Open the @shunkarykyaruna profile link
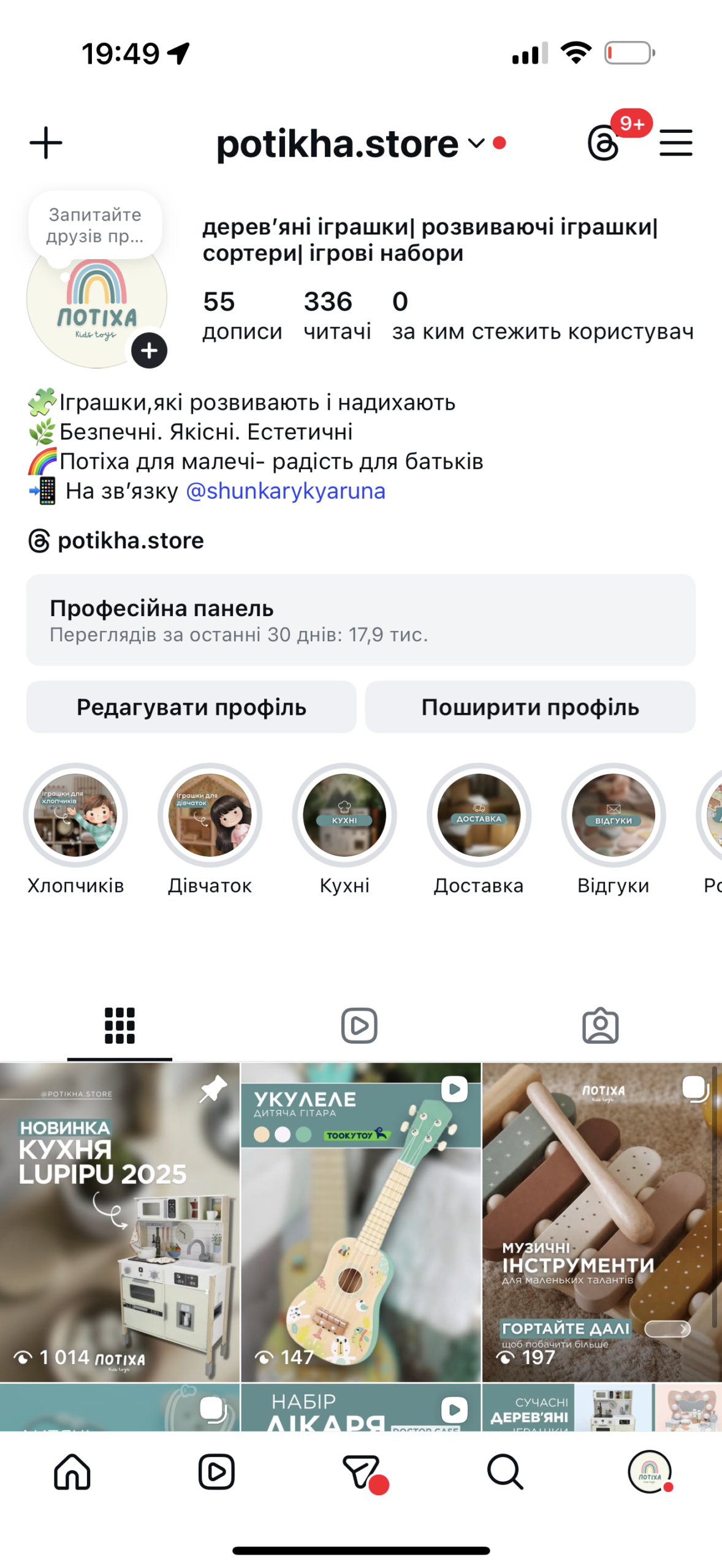722x1568 pixels. (x=286, y=491)
